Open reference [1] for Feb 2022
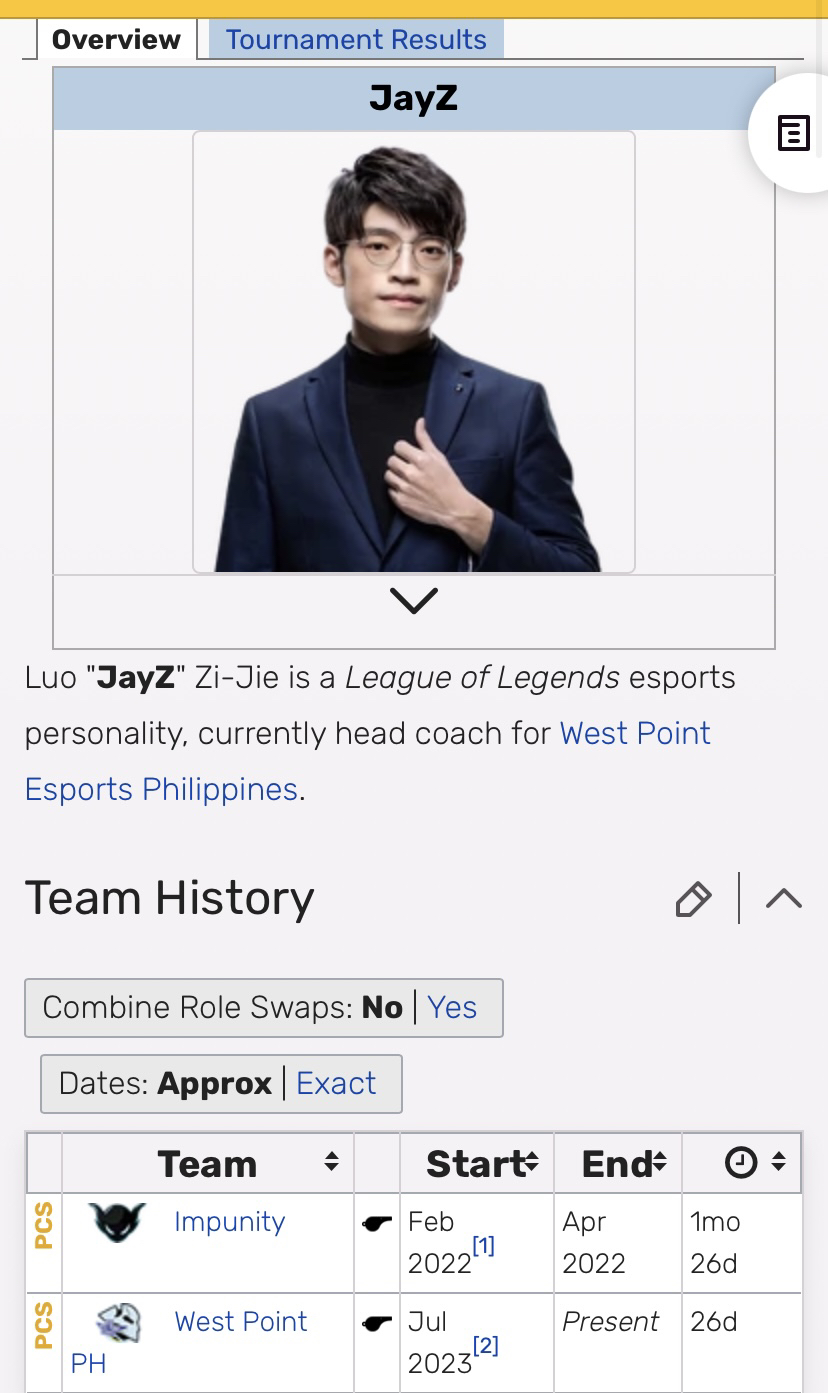This screenshot has width=828, height=1393. (x=483, y=1246)
